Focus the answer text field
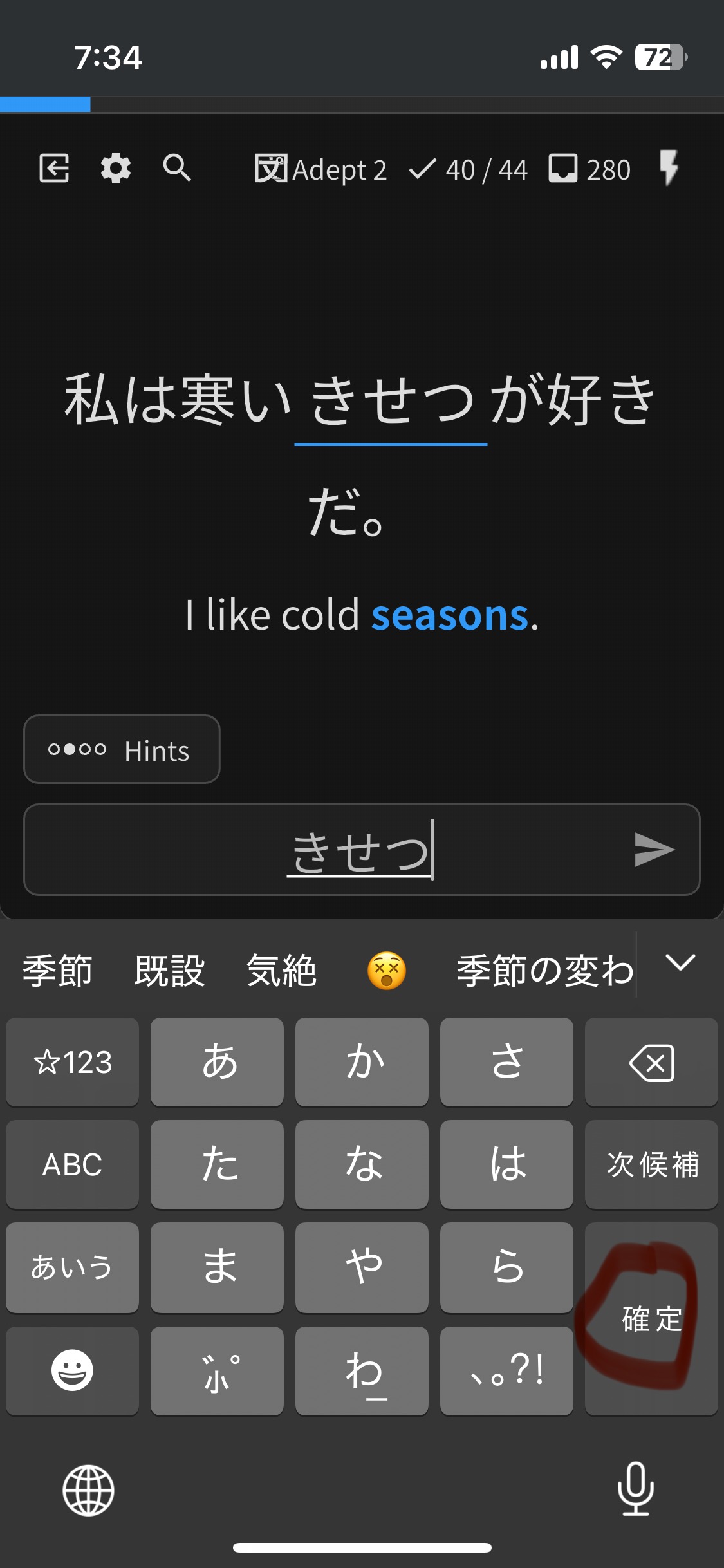The height and width of the screenshot is (1568, 724). [x=362, y=850]
